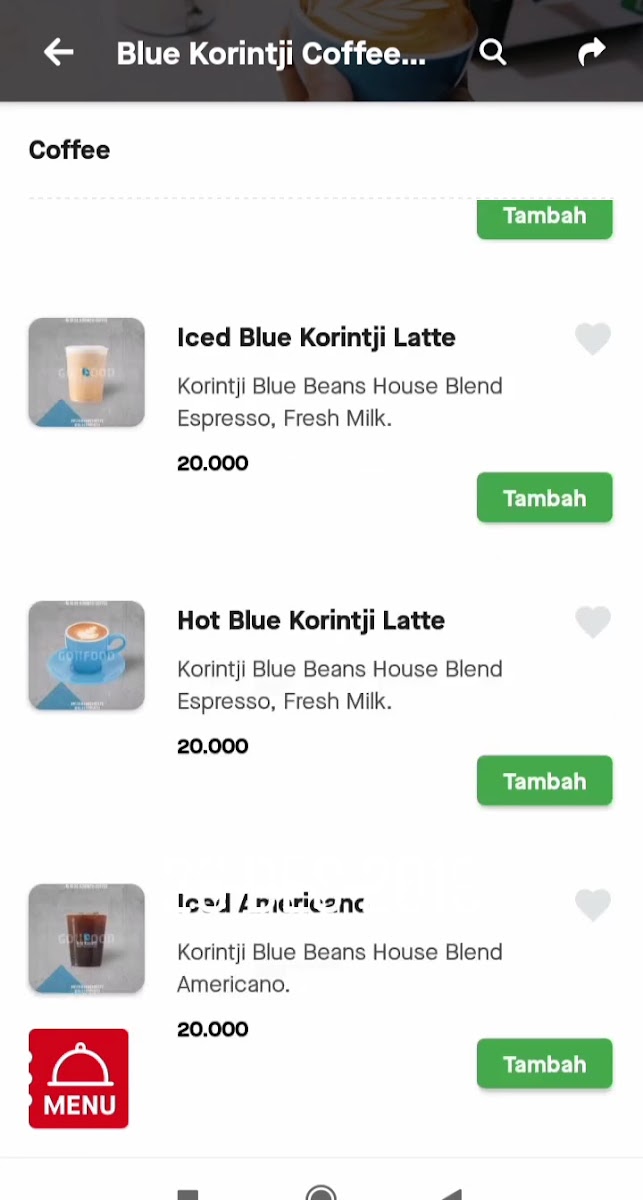
Task: Favorite the Hot Blue Korintji Latte
Action: click(592, 622)
